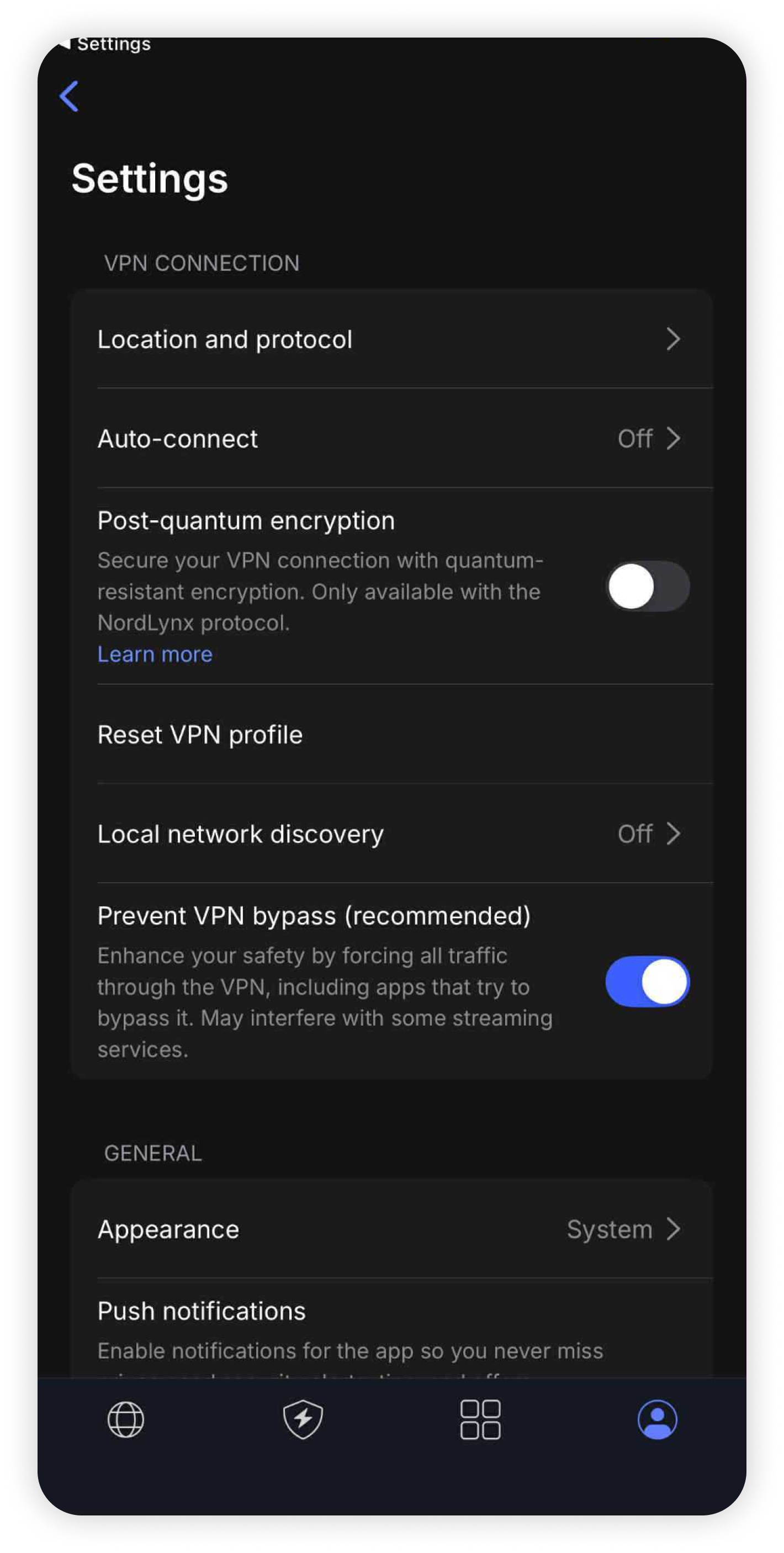Open Local network discovery settings
784x1553 pixels.
390,834
